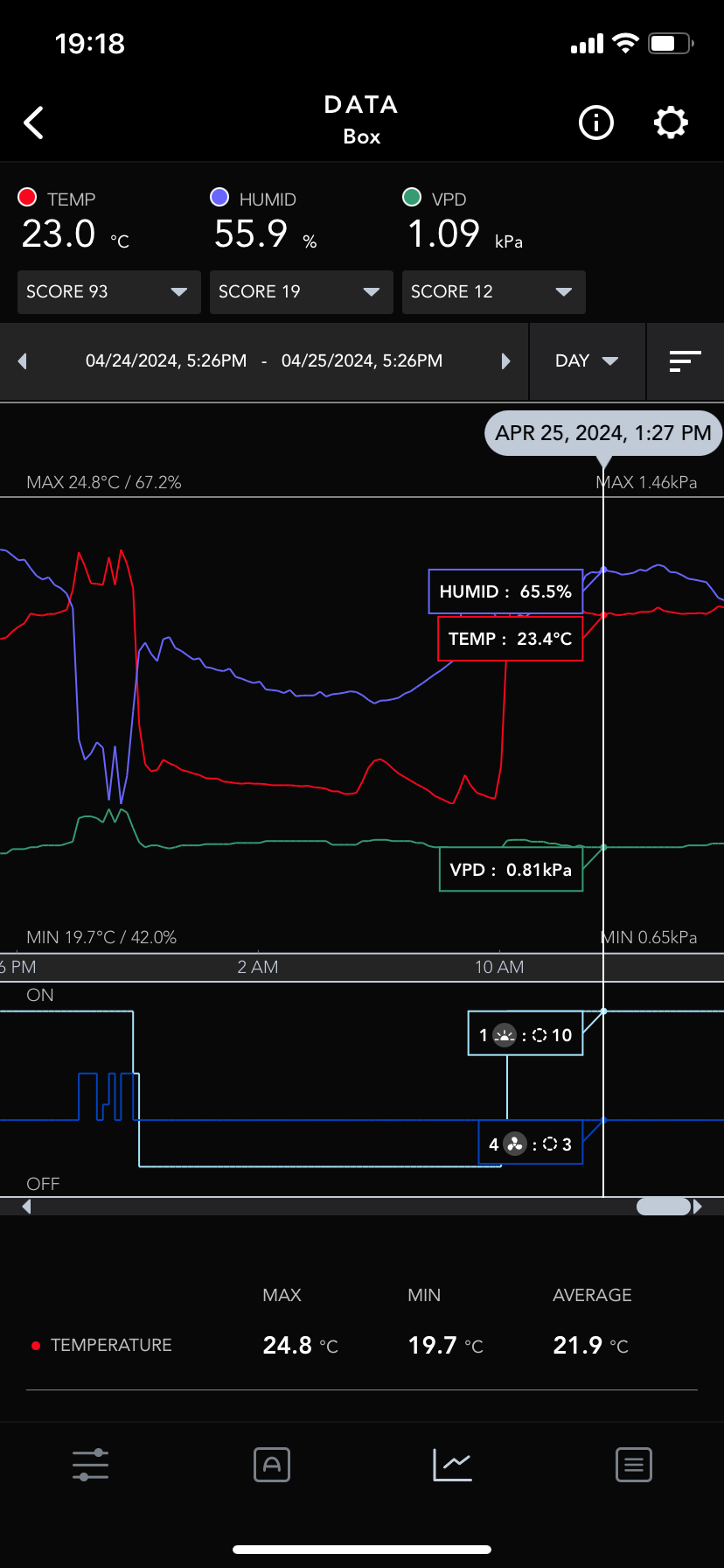Toggle the VPD series green dot
The width and height of the screenshot is (724, 1568).
pos(412,198)
